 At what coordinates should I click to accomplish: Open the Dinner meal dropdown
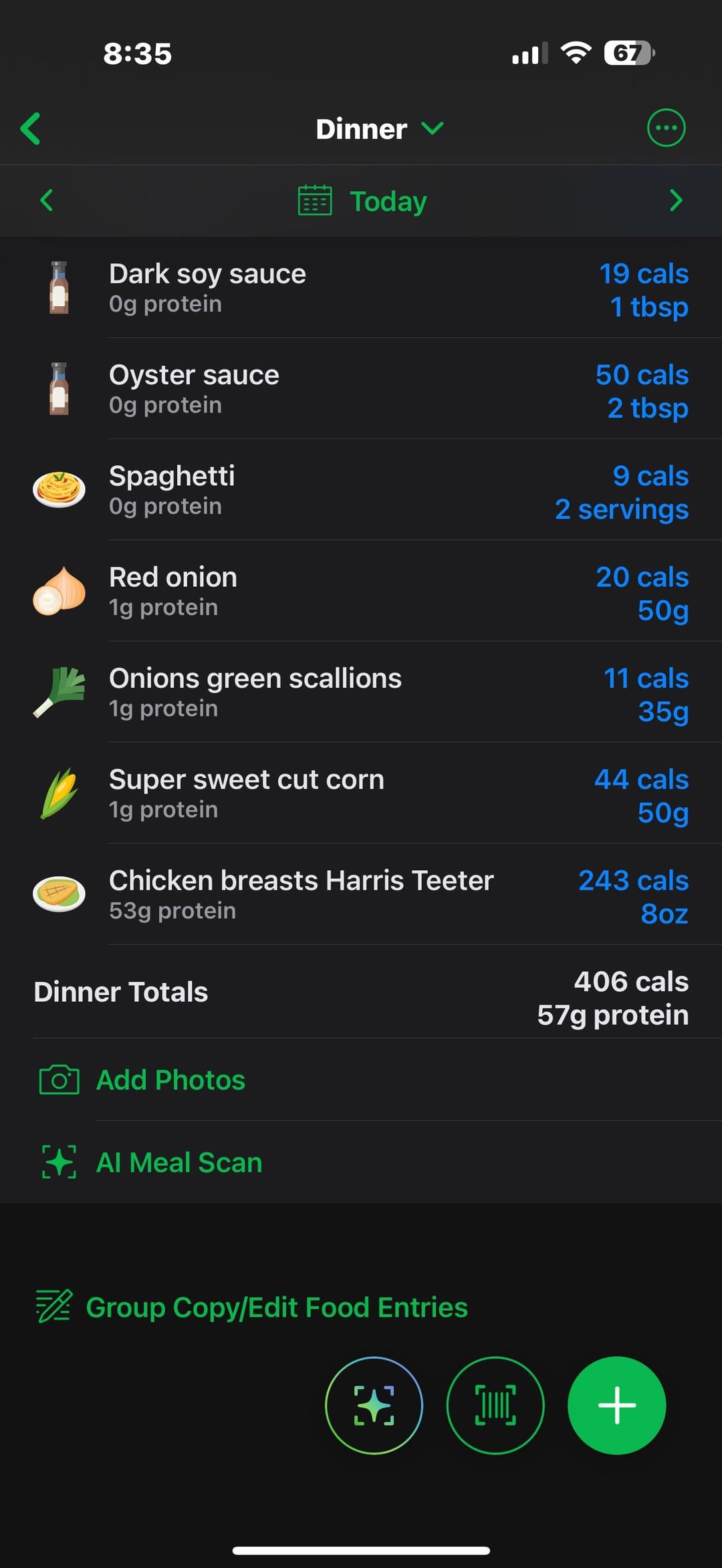(x=379, y=129)
